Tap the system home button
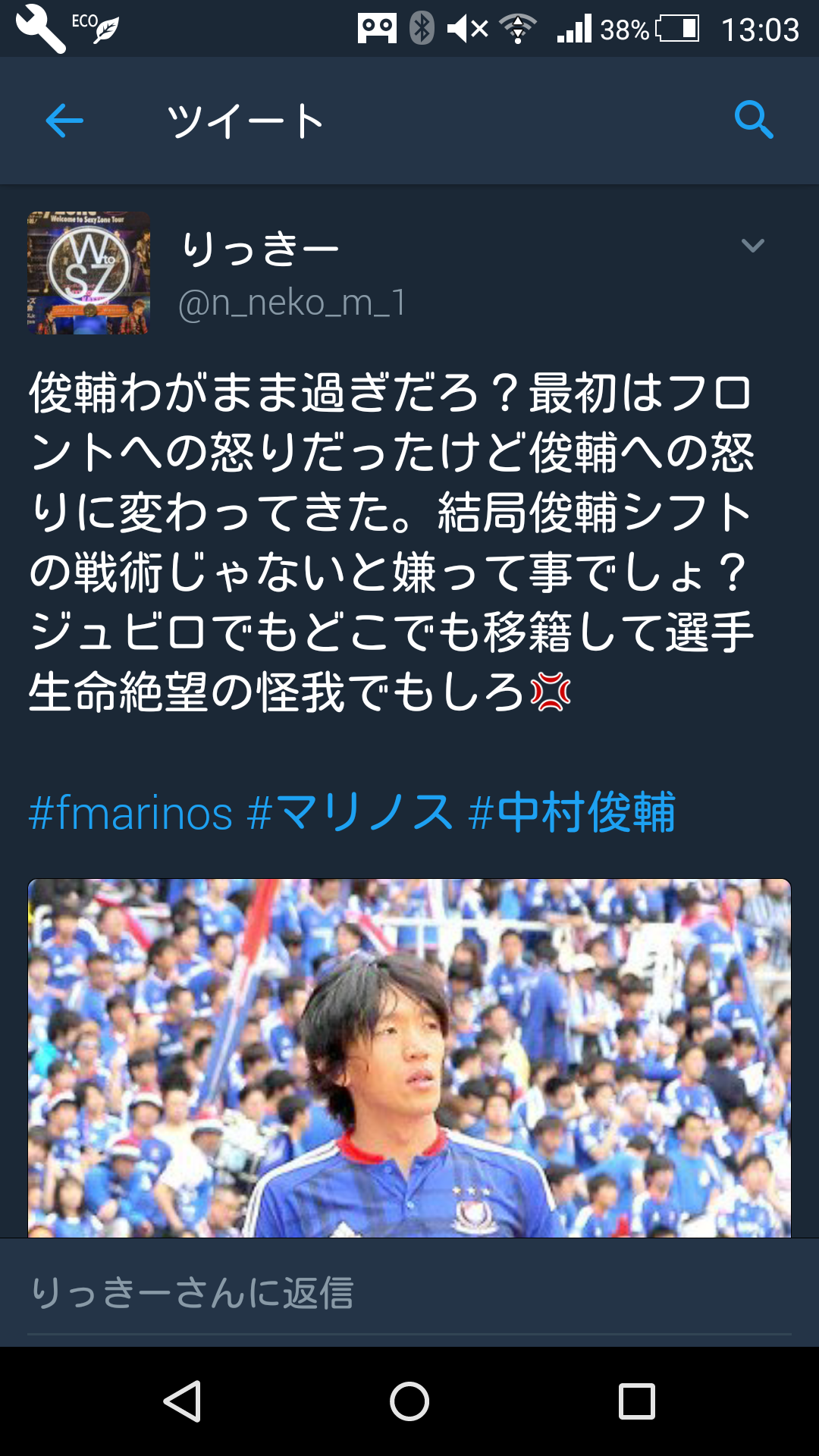The width and height of the screenshot is (819, 1456). pyautogui.click(x=409, y=1401)
